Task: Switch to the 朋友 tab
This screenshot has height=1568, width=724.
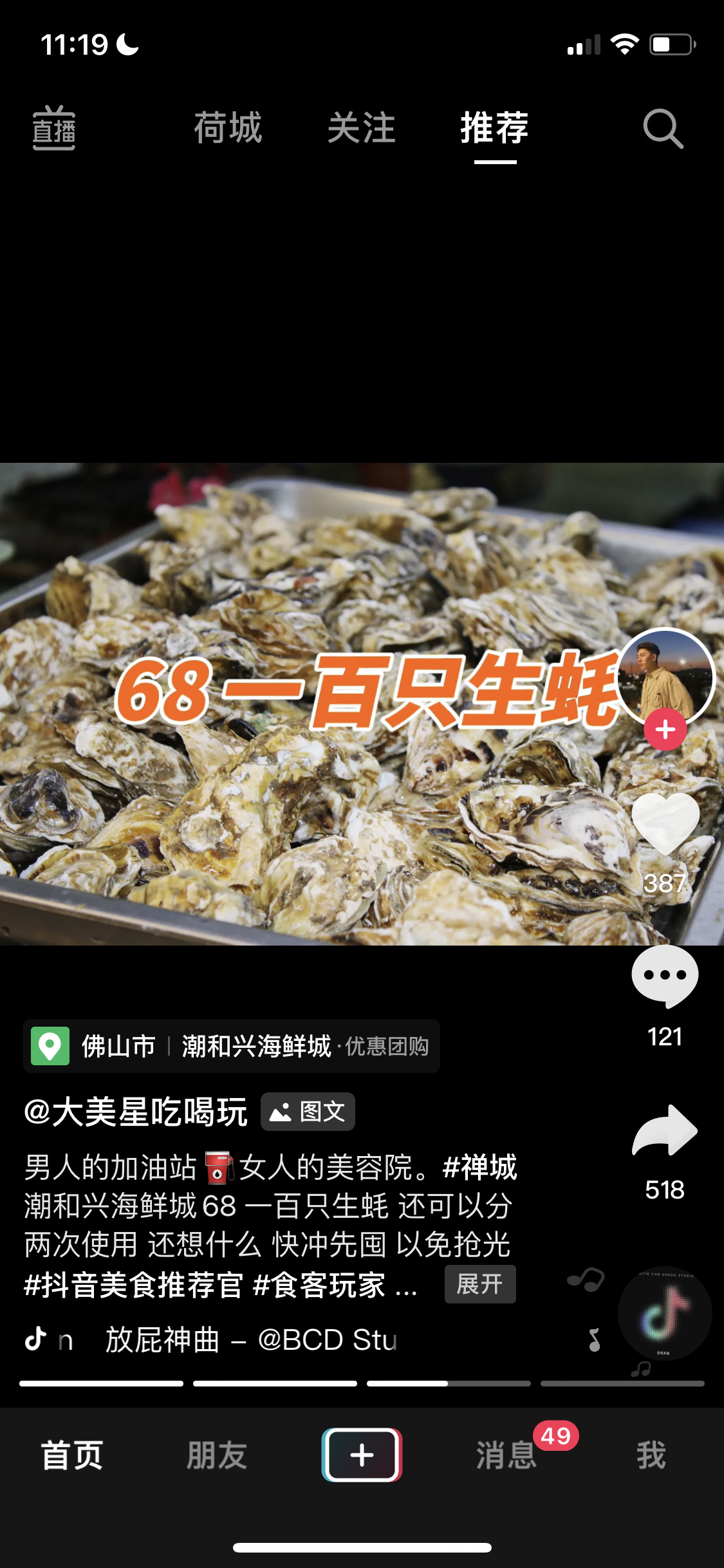Action: coord(217,1455)
